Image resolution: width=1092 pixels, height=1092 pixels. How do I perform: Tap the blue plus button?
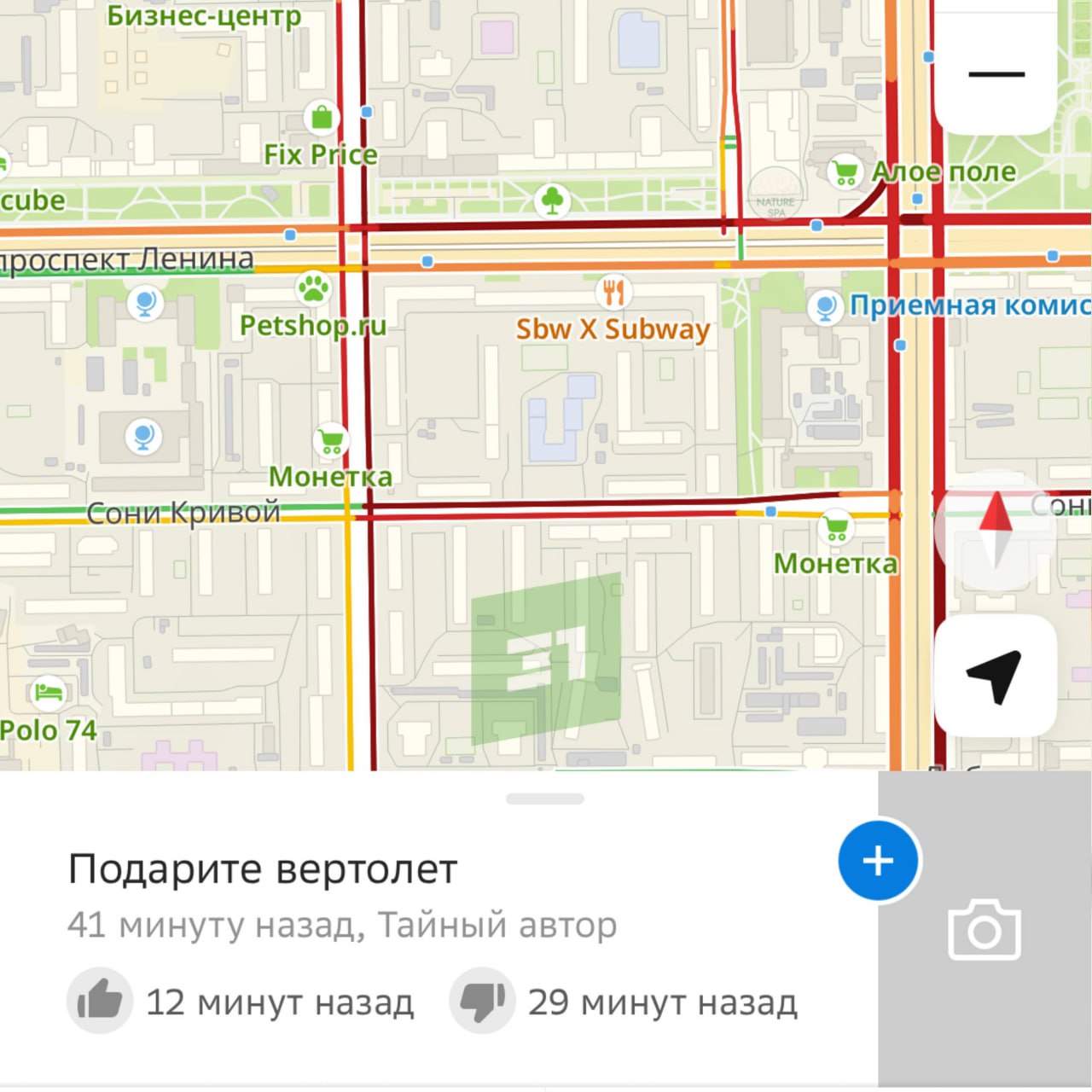point(878,860)
